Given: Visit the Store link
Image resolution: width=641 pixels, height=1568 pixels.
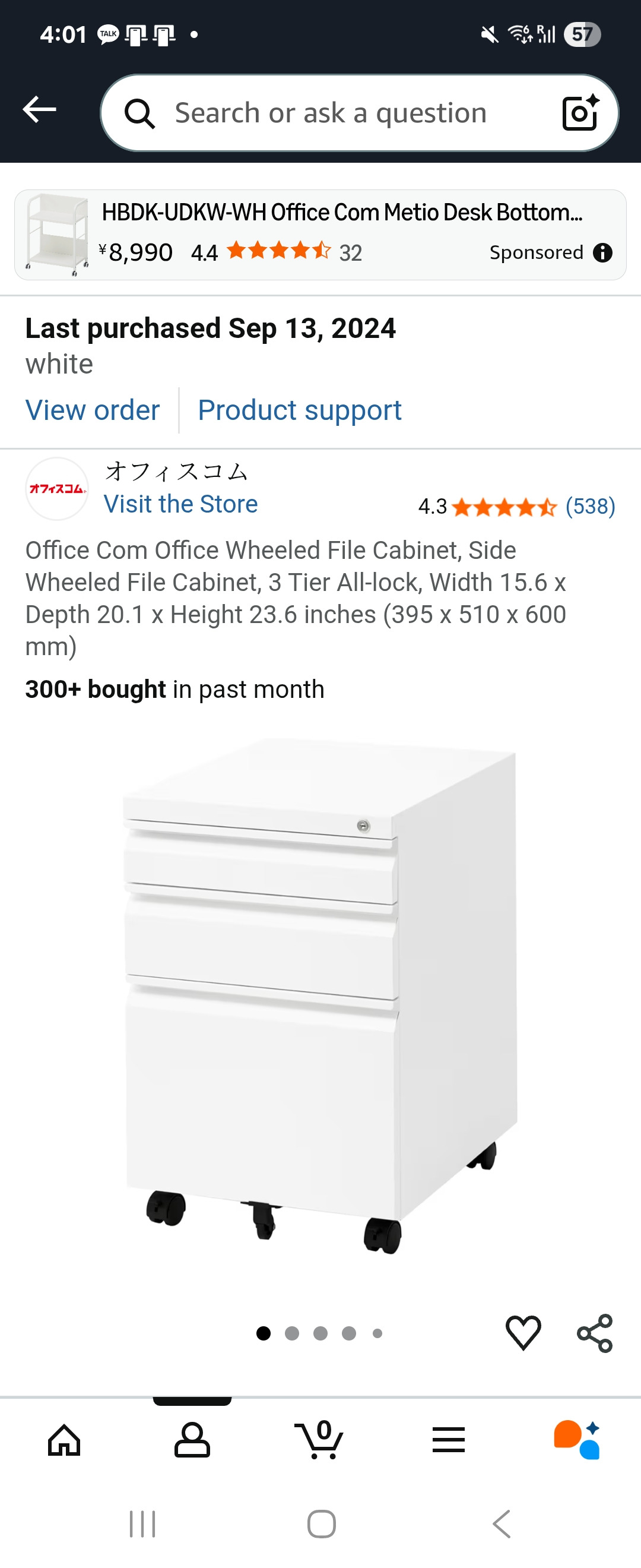Looking at the screenshot, I should (x=180, y=504).
